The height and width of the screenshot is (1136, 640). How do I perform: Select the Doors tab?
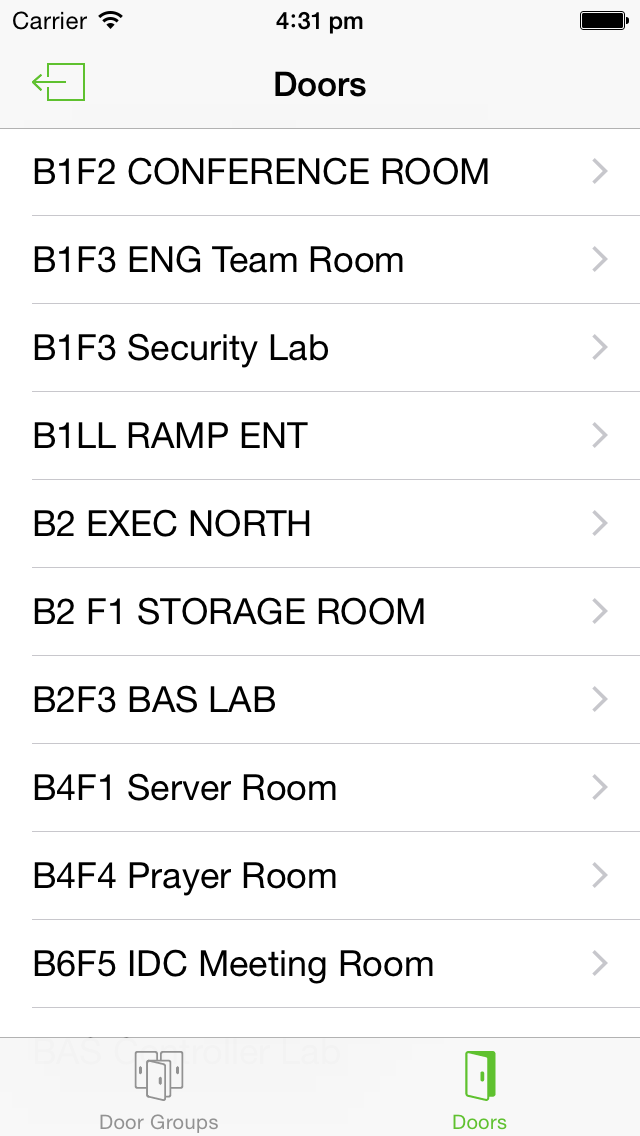tap(480, 1088)
